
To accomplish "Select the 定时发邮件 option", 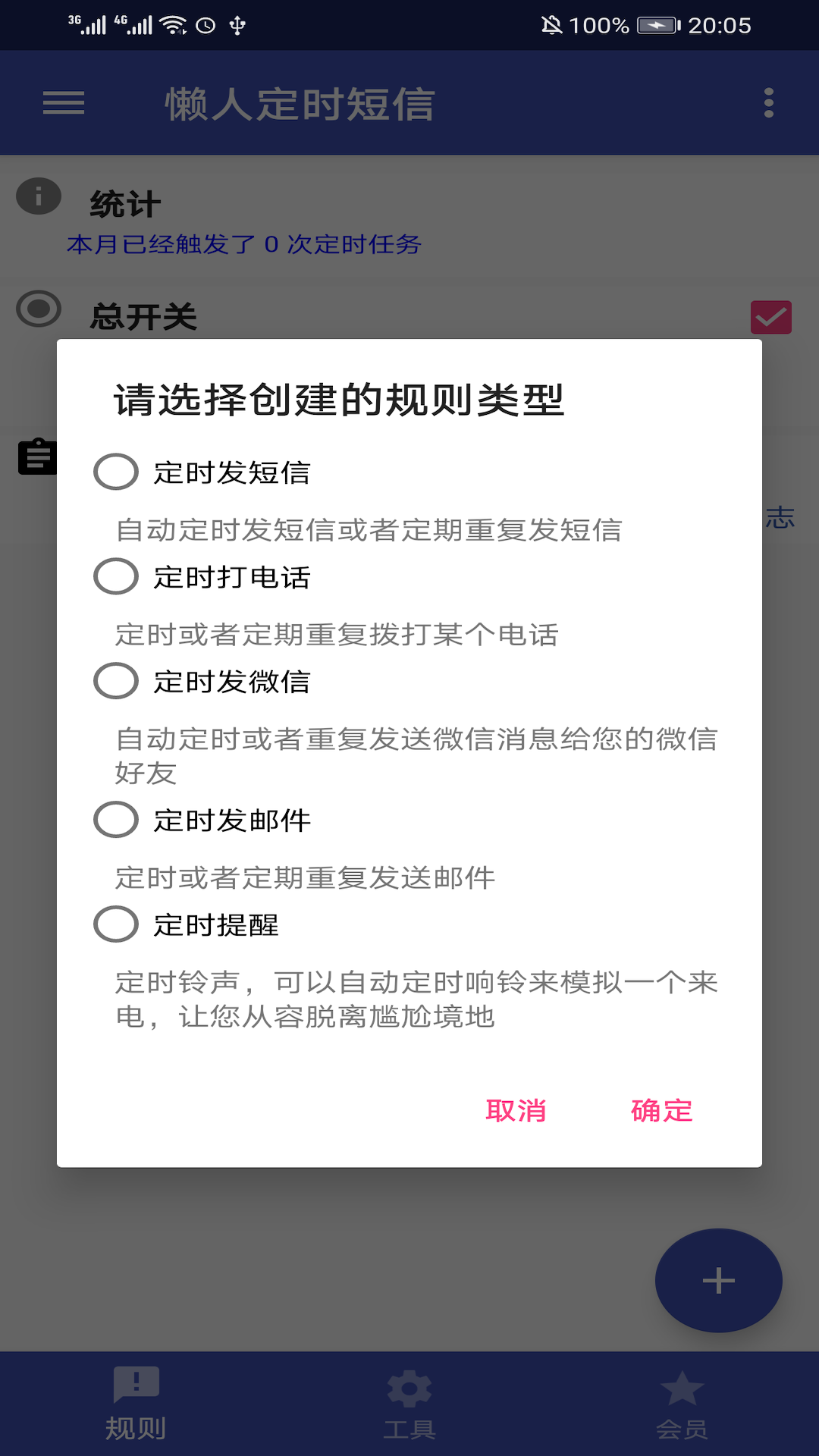I will pos(115,819).
